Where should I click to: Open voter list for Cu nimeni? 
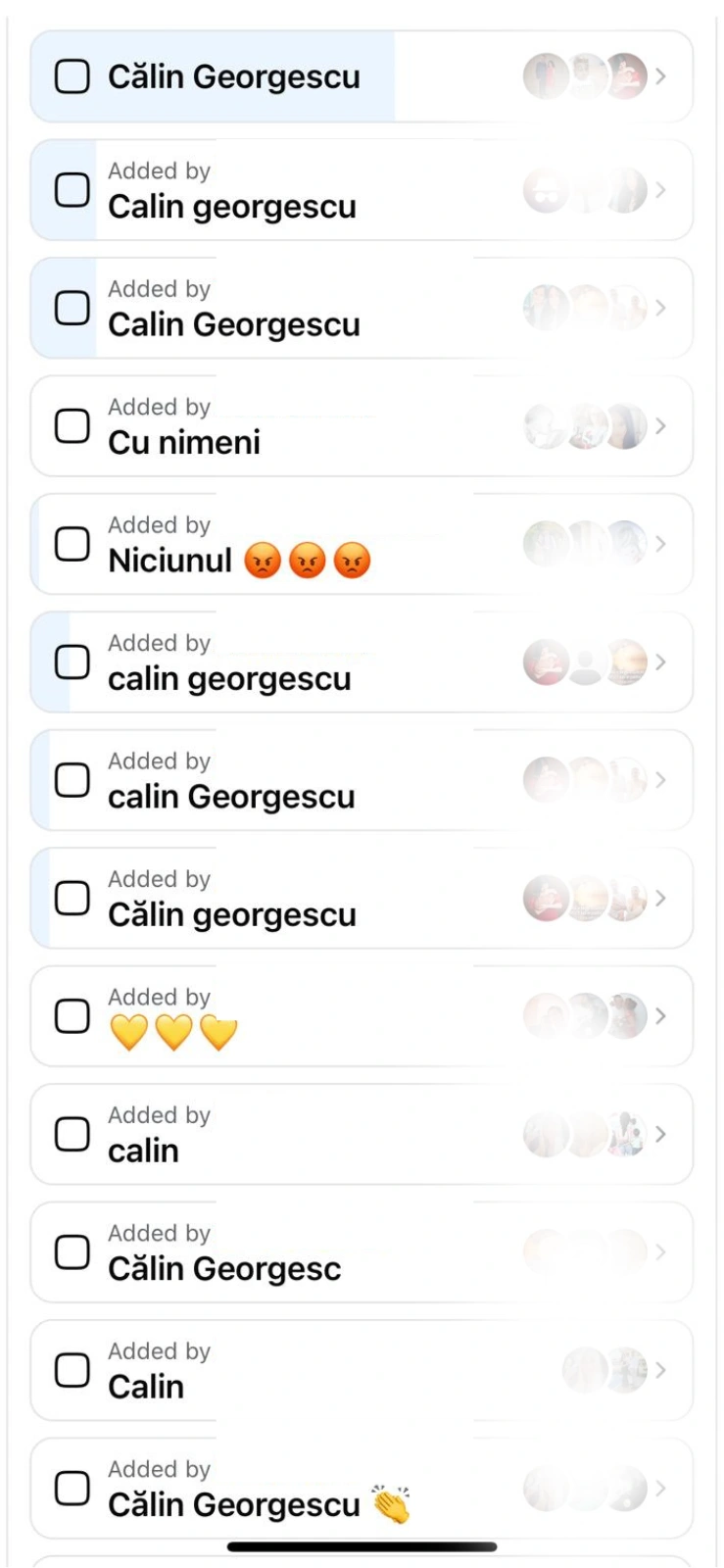click(x=660, y=426)
